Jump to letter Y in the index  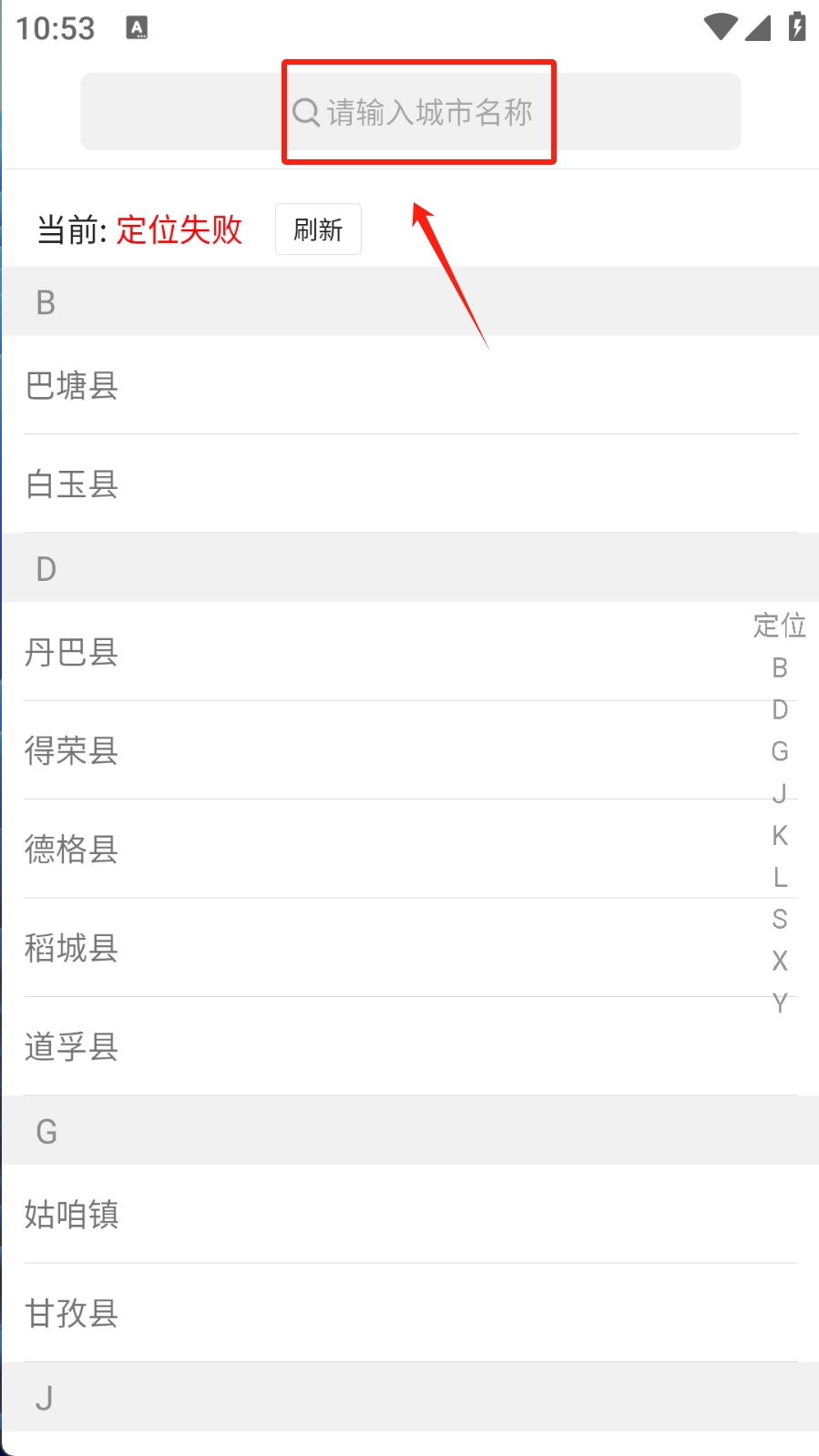pos(780,1003)
